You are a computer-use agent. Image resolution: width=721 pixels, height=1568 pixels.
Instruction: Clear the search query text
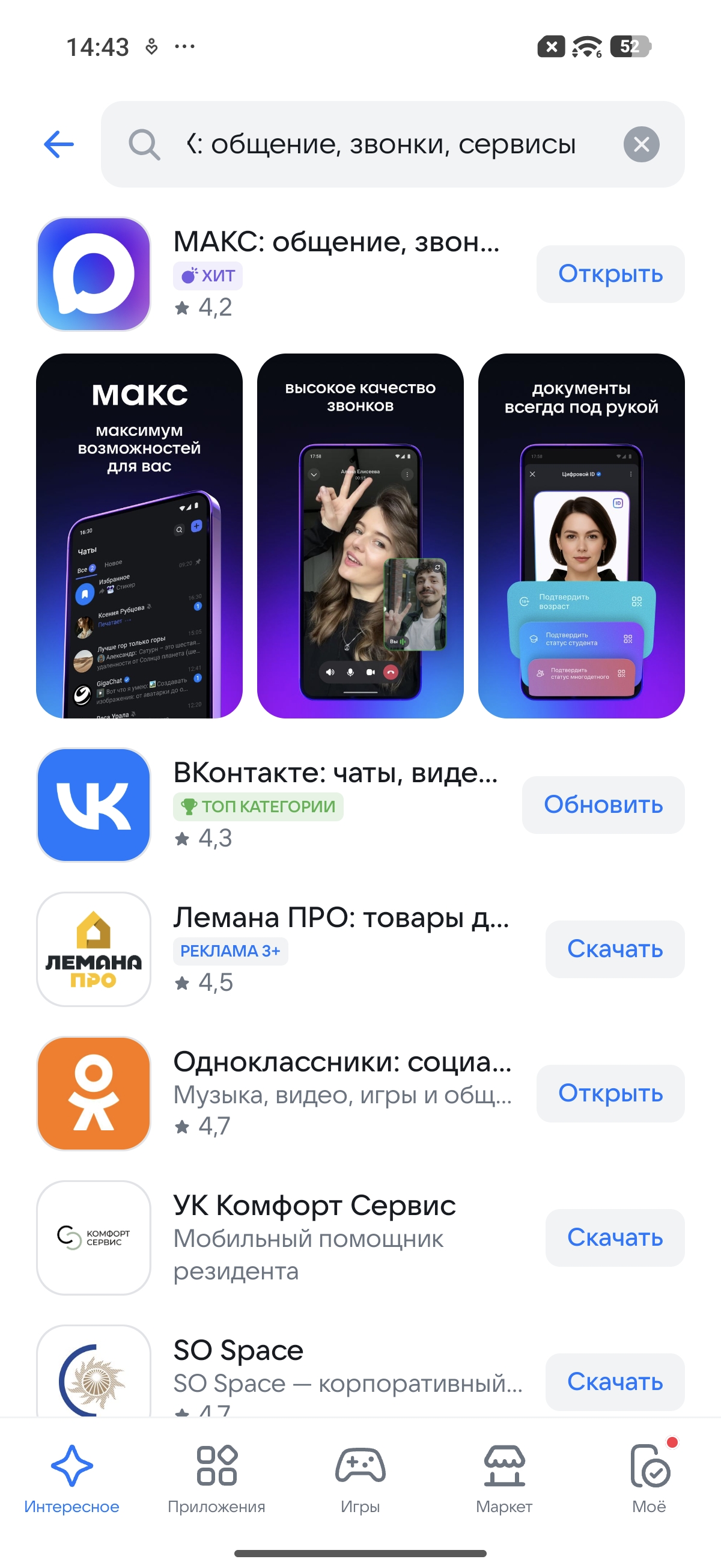(x=641, y=144)
